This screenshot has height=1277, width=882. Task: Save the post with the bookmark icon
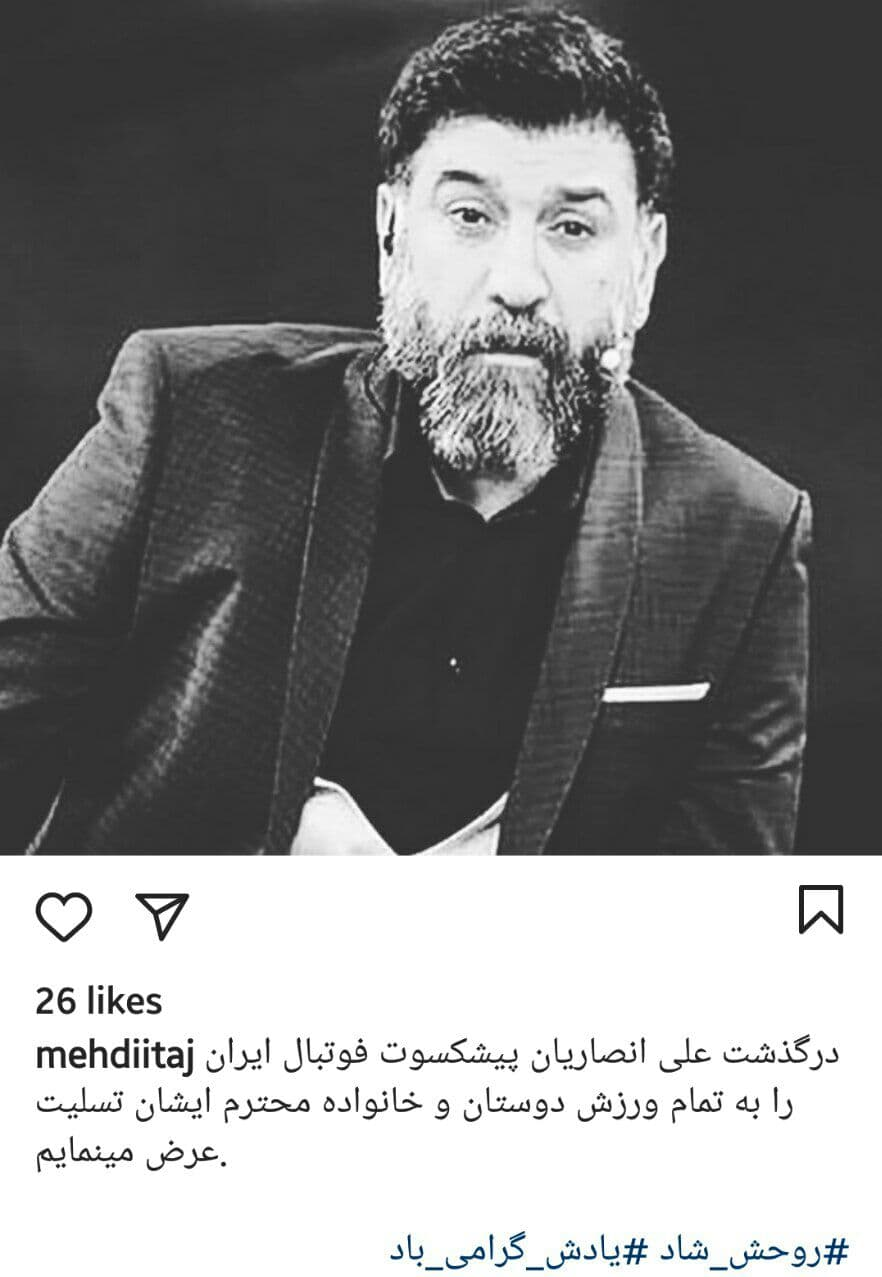pos(820,910)
